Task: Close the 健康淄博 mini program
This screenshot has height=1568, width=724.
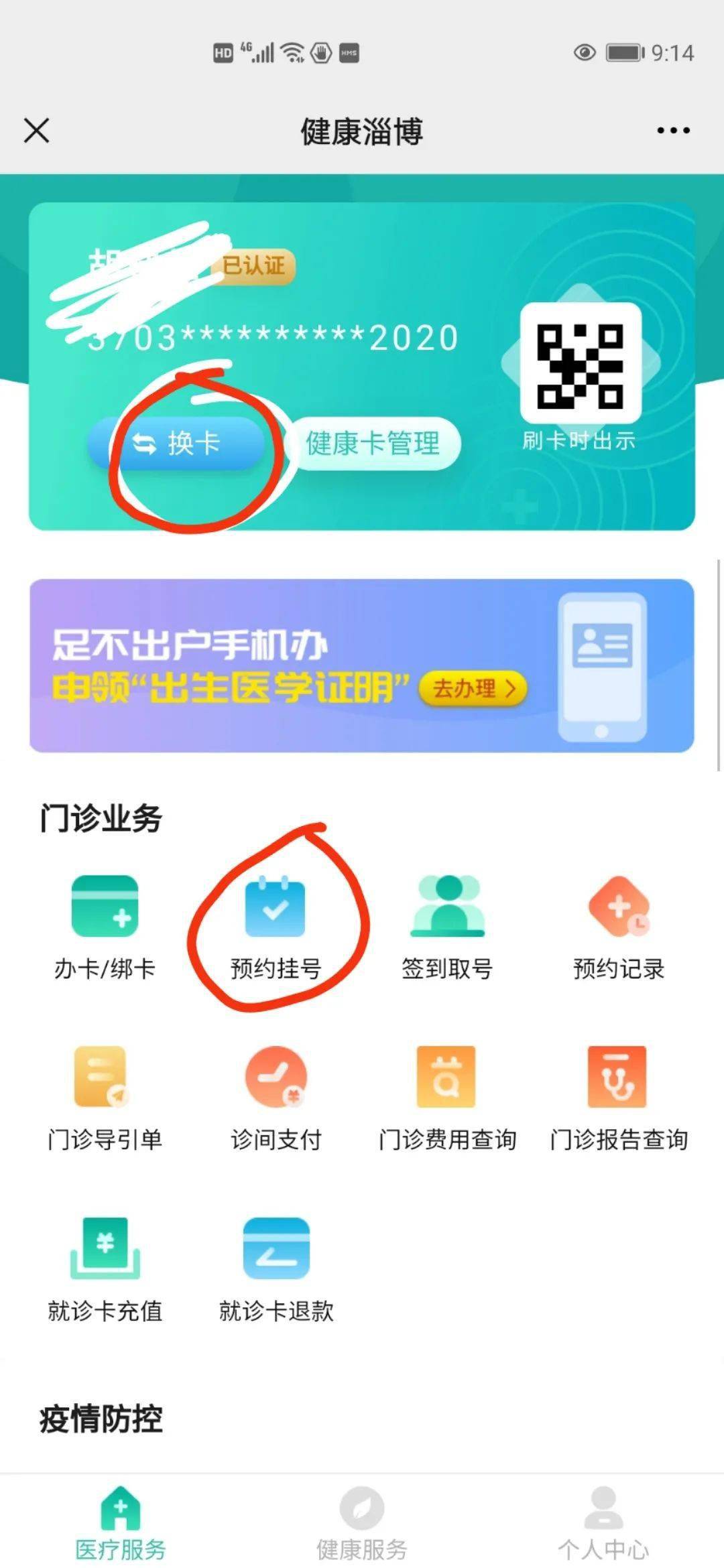Action: pyautogui.click(x=37, y=130)
